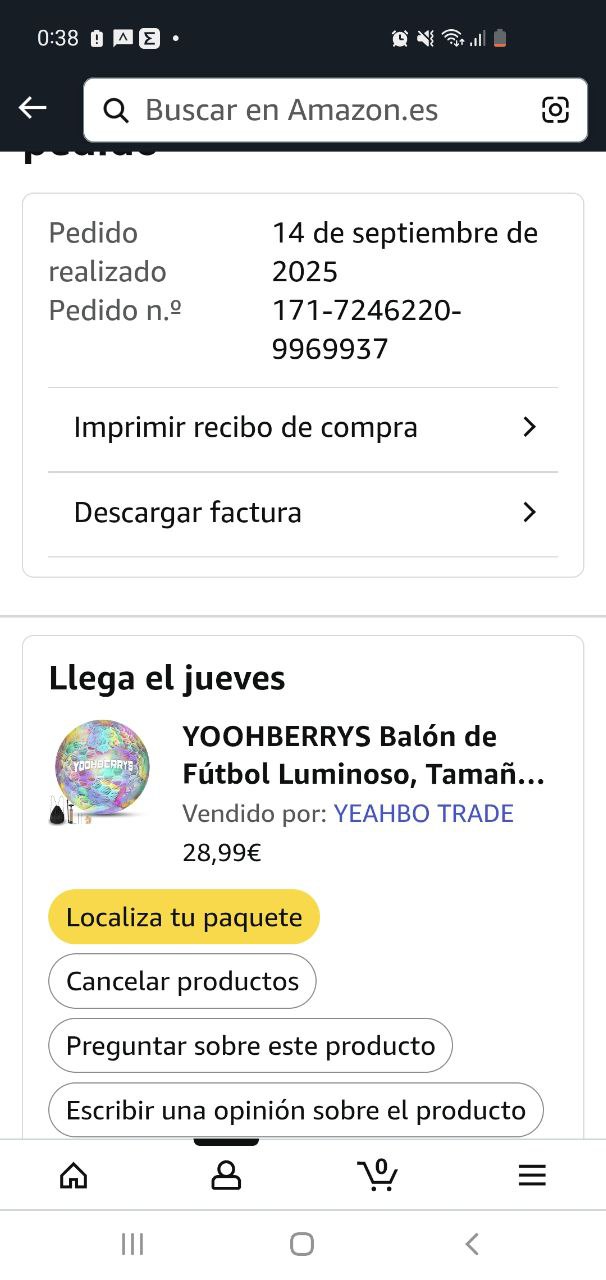Image resolution: width=606 pixels, height=1280 pixels.
Task: Open the hamburger menu tab
Action: click(532, 1175)
